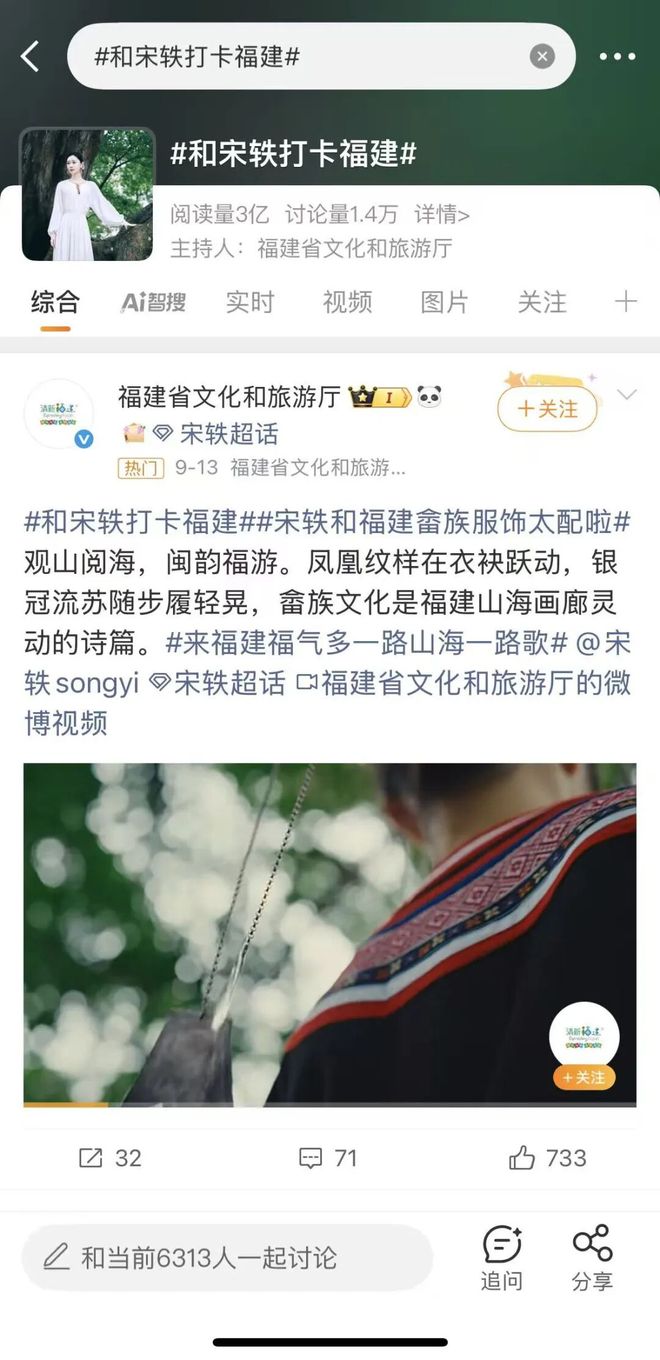Clear the search text with the X
The image size is (660, 1360).
click(x=541, y=56)
